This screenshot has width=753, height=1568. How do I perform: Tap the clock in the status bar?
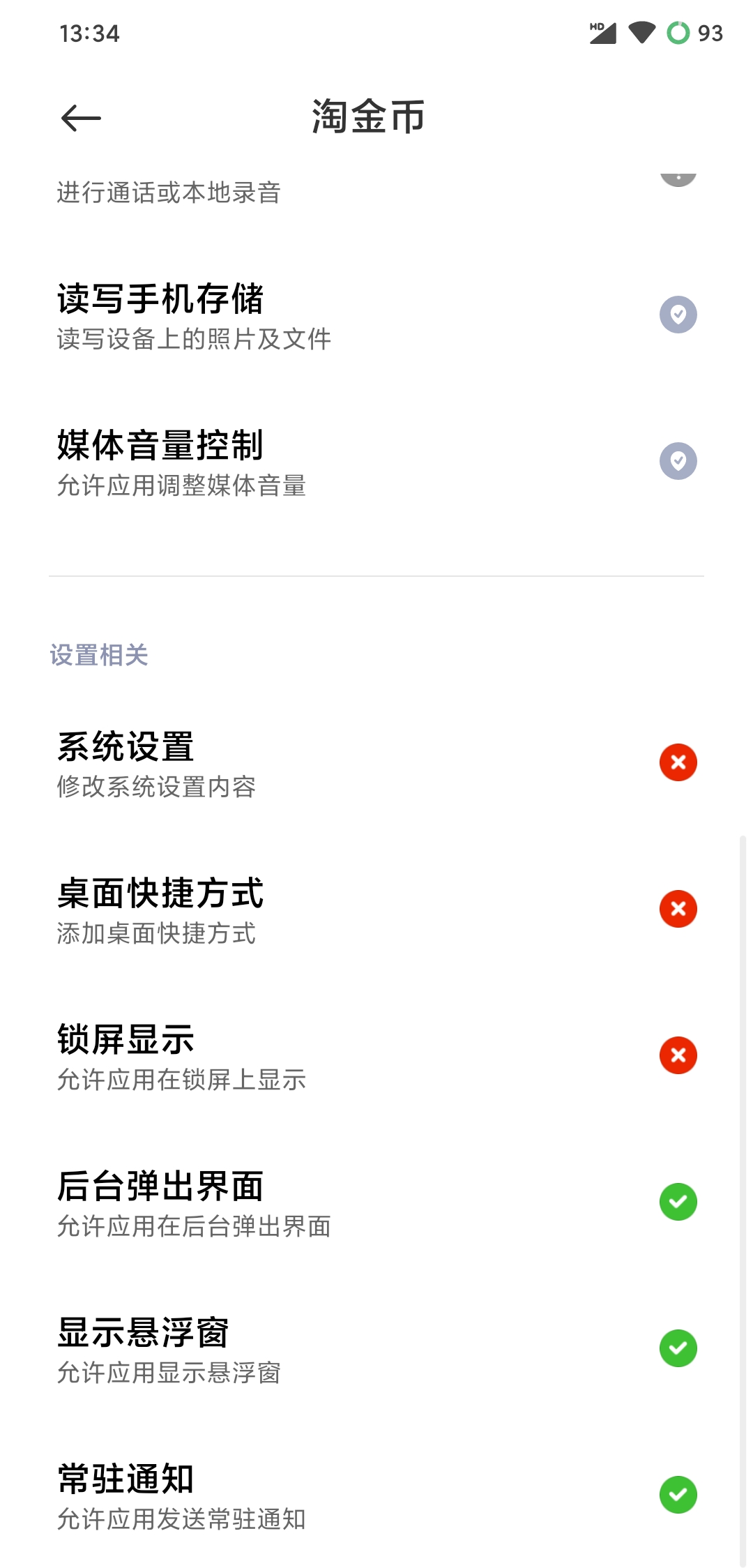89,33
